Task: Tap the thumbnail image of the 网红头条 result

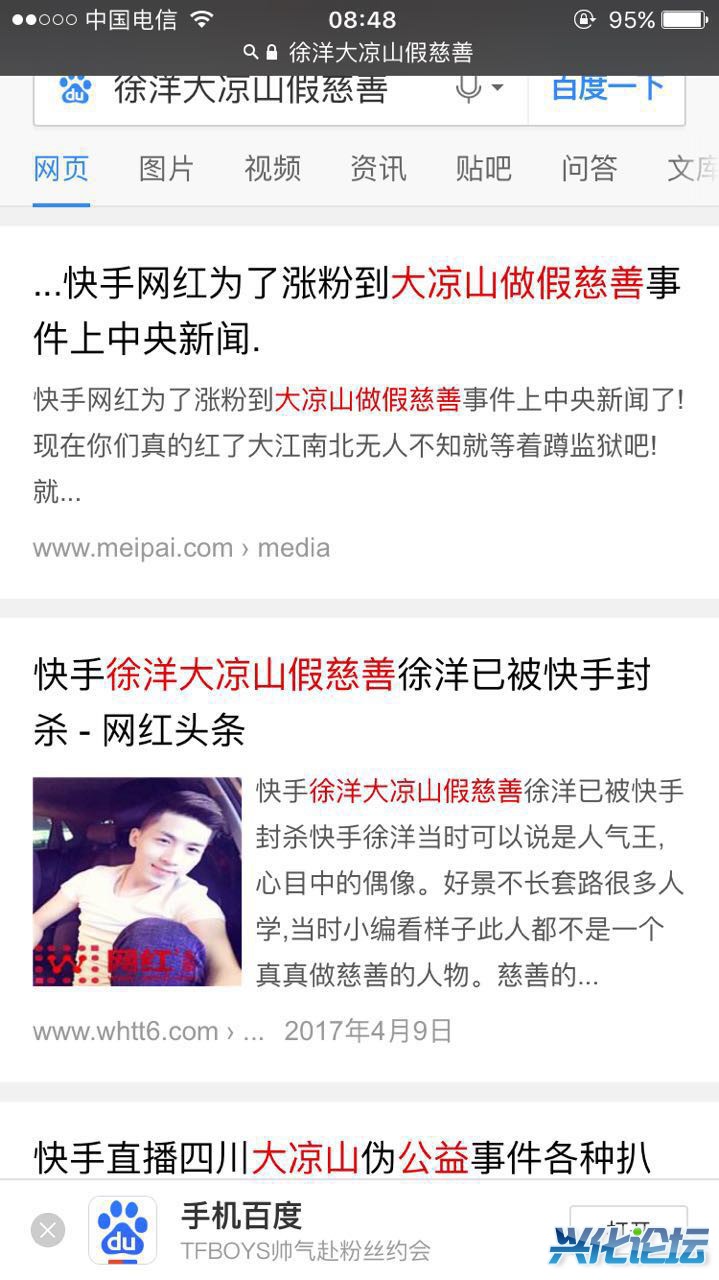Action: pos(137,881)
